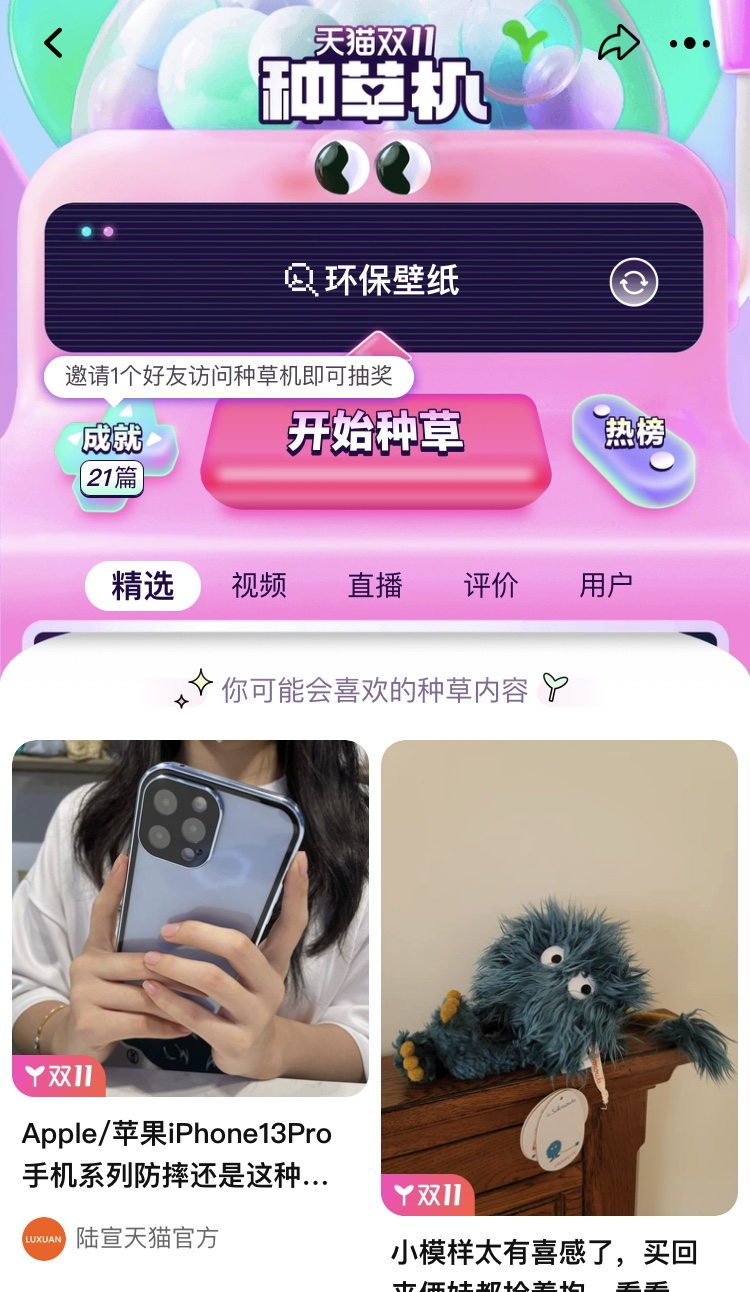Share this 种草机 page

618,43
